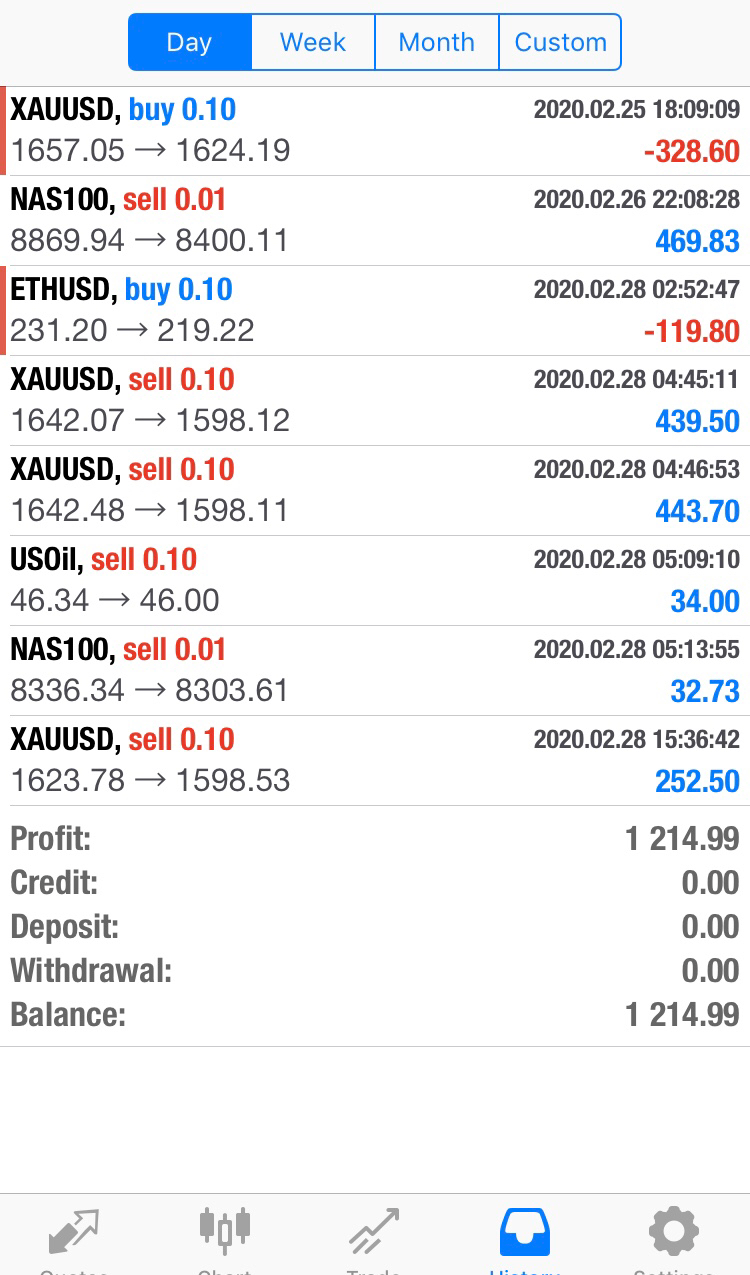Image resolution: width=750 pixels, height=1275 pixels.
Task: Open the XAUUSD buy trade losing 328.60
Action: (x=375, y=131)
